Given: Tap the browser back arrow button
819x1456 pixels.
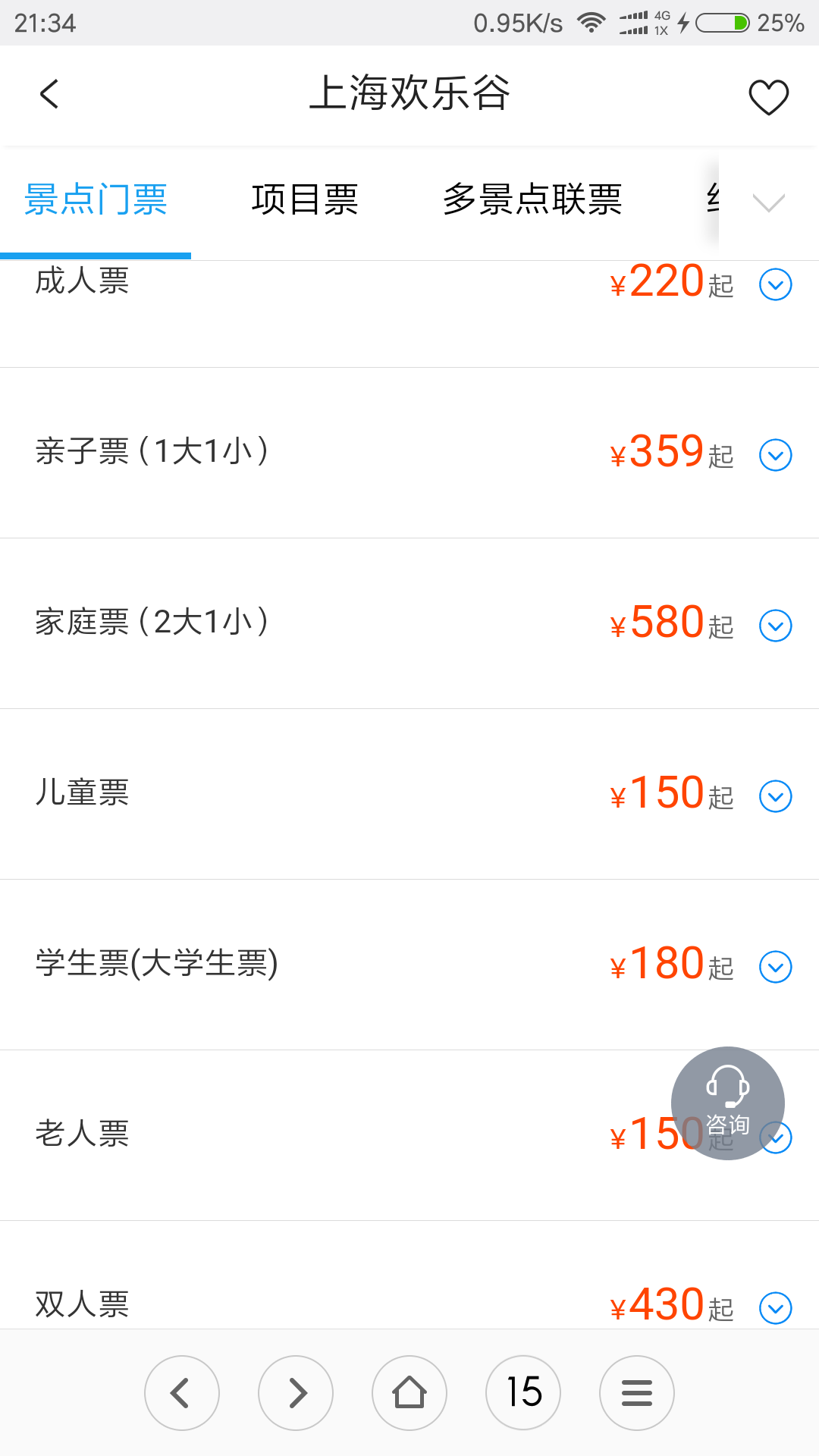Looking at the screenshot, I should 182,1393.
